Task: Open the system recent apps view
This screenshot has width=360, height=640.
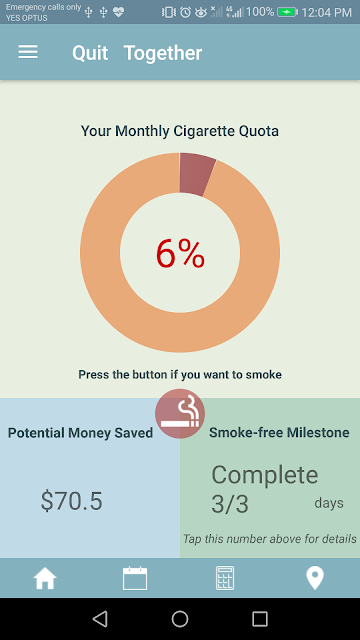Action: (260, 619)
